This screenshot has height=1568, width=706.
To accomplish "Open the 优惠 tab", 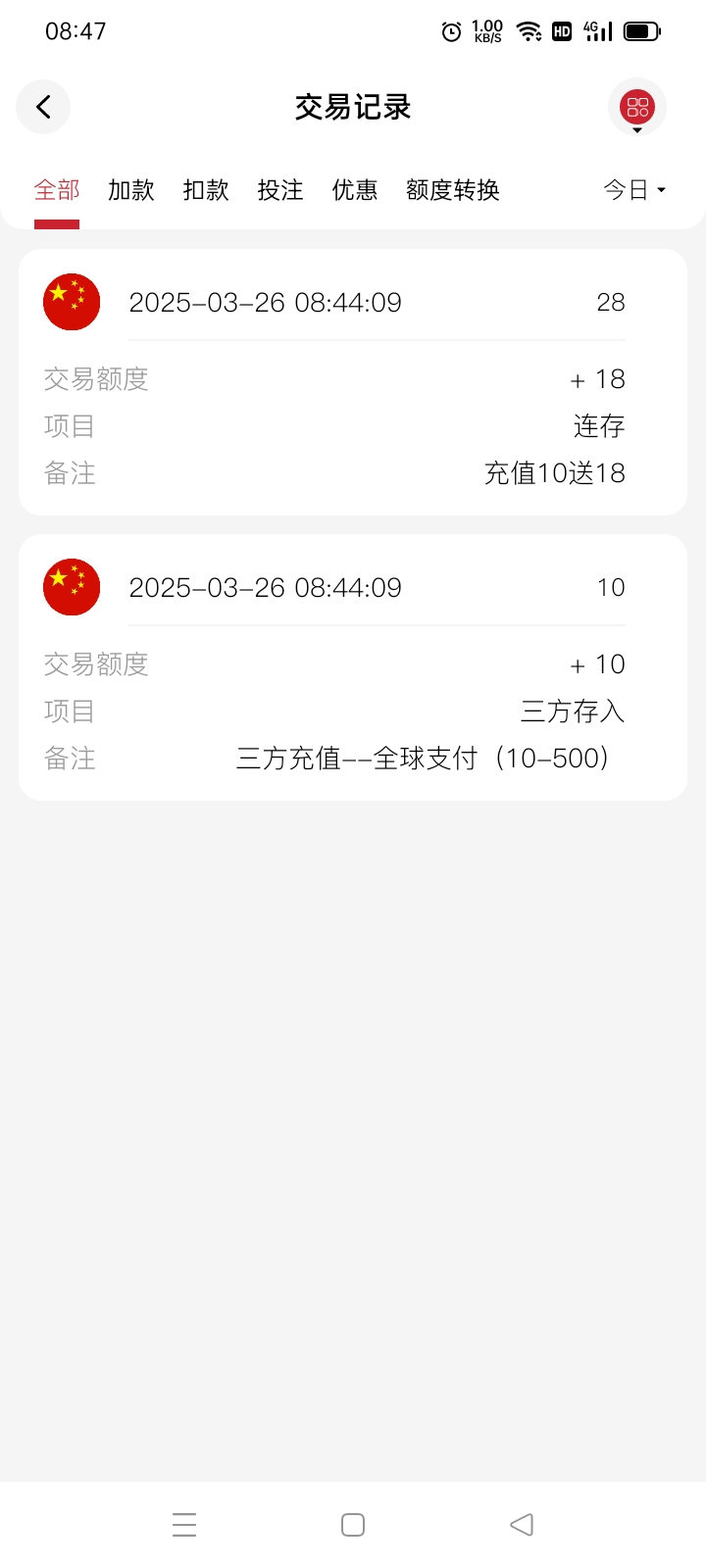I will 355,190.
